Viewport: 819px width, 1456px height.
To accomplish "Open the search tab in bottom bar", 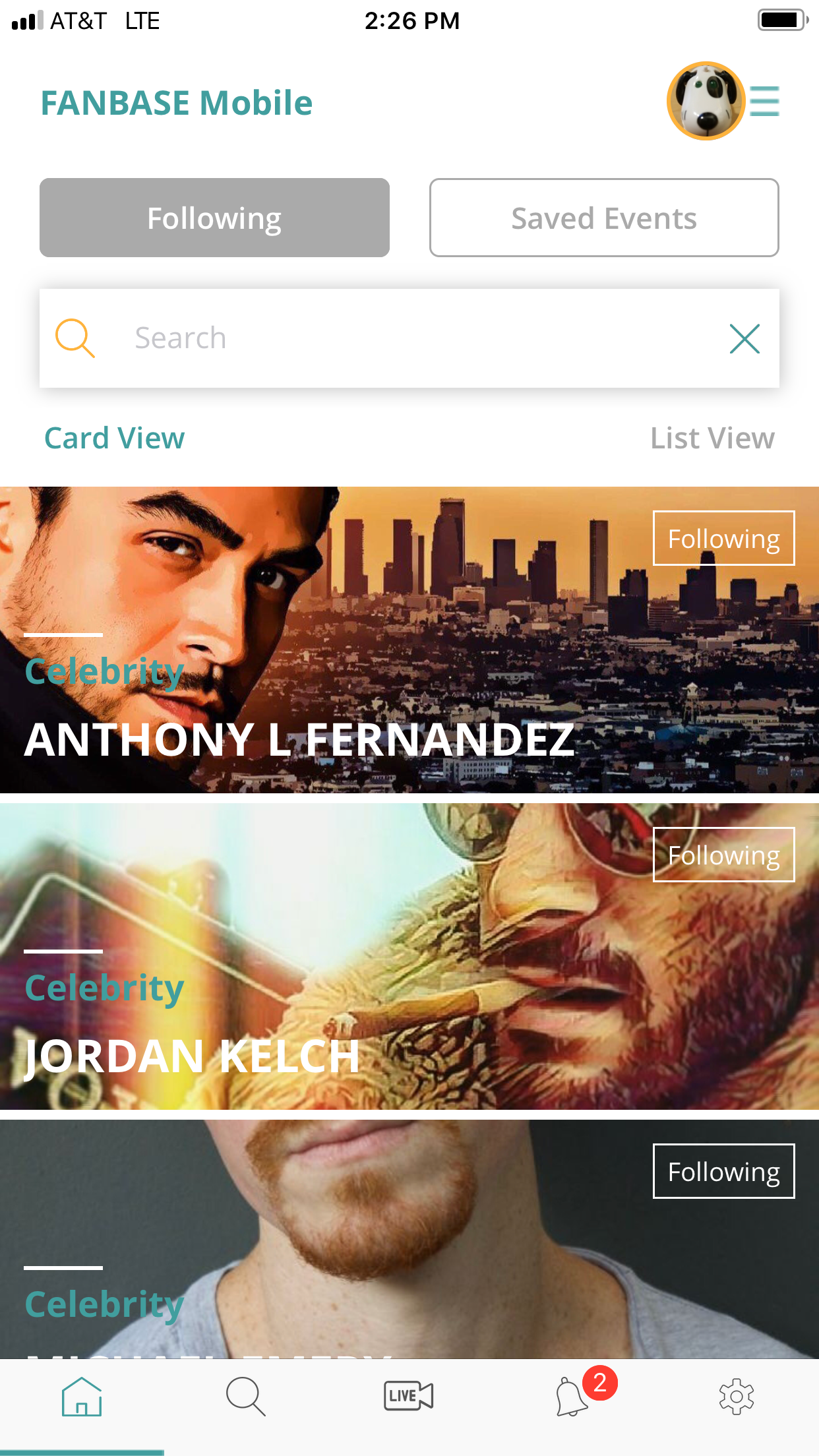I will point(245,1396).
